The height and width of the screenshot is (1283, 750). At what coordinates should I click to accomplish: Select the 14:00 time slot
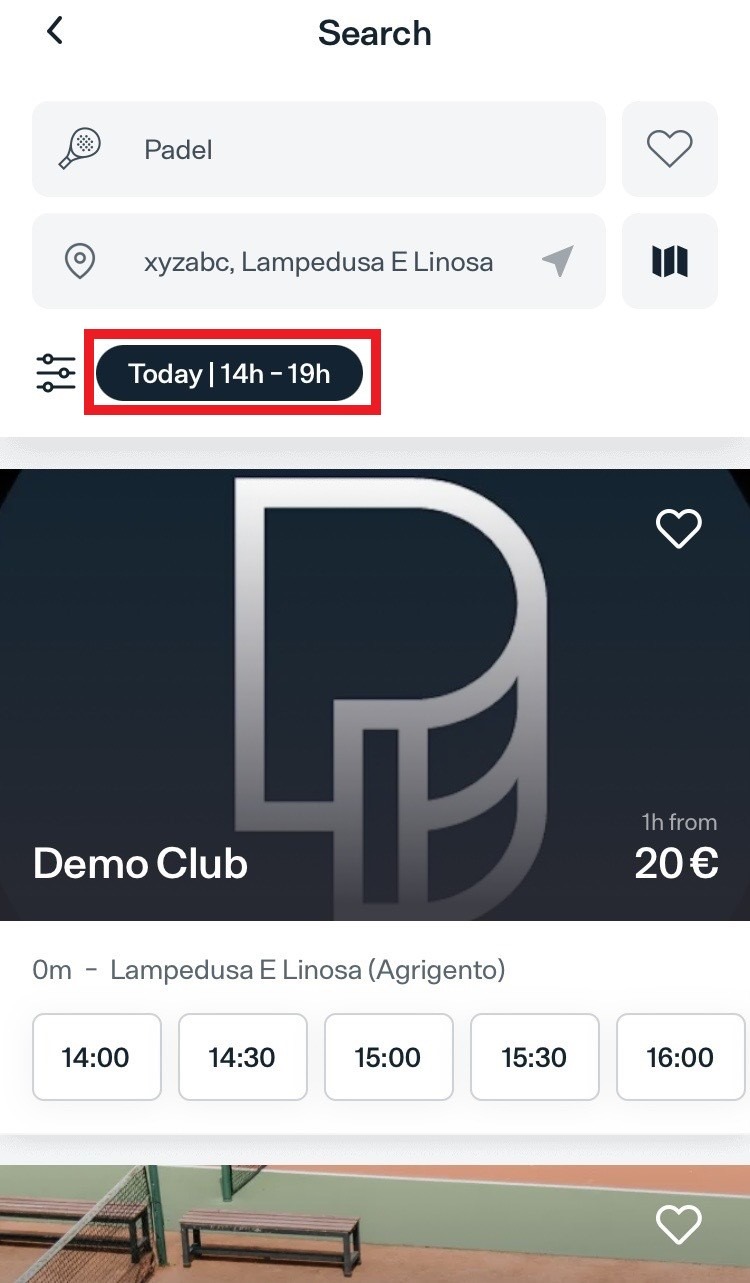(96, 1057)
